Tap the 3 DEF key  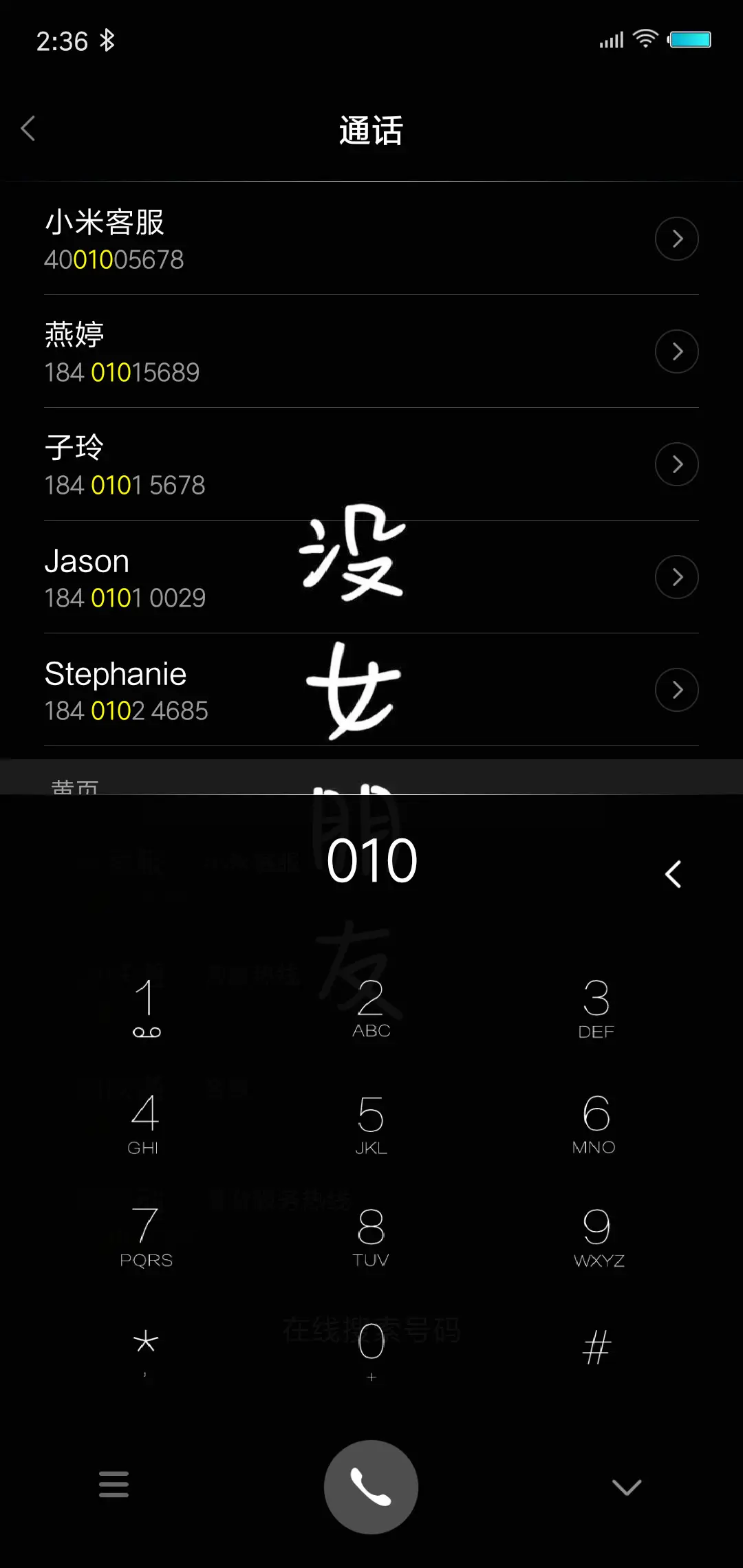pyautogui.click(x=596, y=1007)
